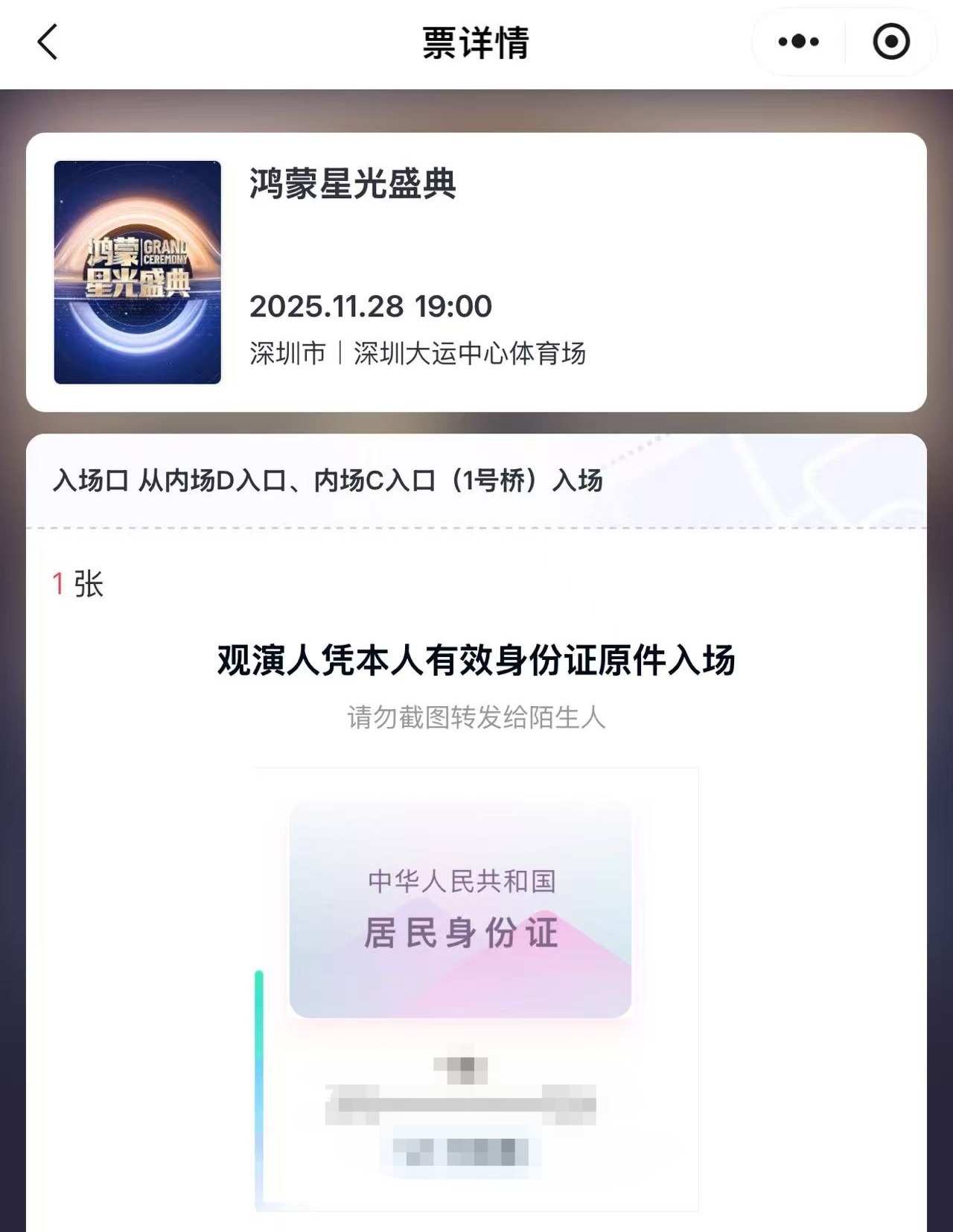Tap the 票详情 page title
The image size is (953, 1232).
(x=476, y=41)
